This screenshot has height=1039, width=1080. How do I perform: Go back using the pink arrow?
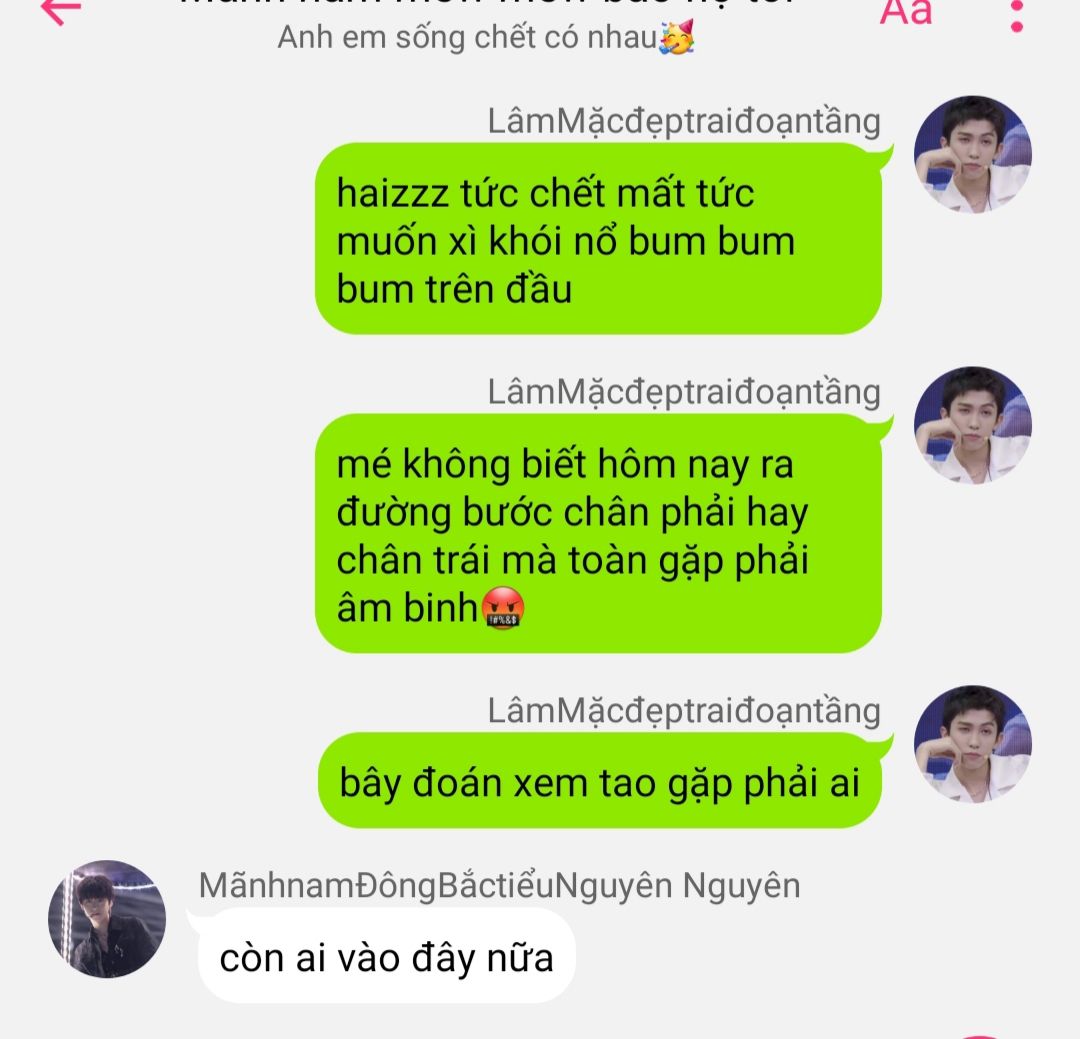(x=60, y=10)
